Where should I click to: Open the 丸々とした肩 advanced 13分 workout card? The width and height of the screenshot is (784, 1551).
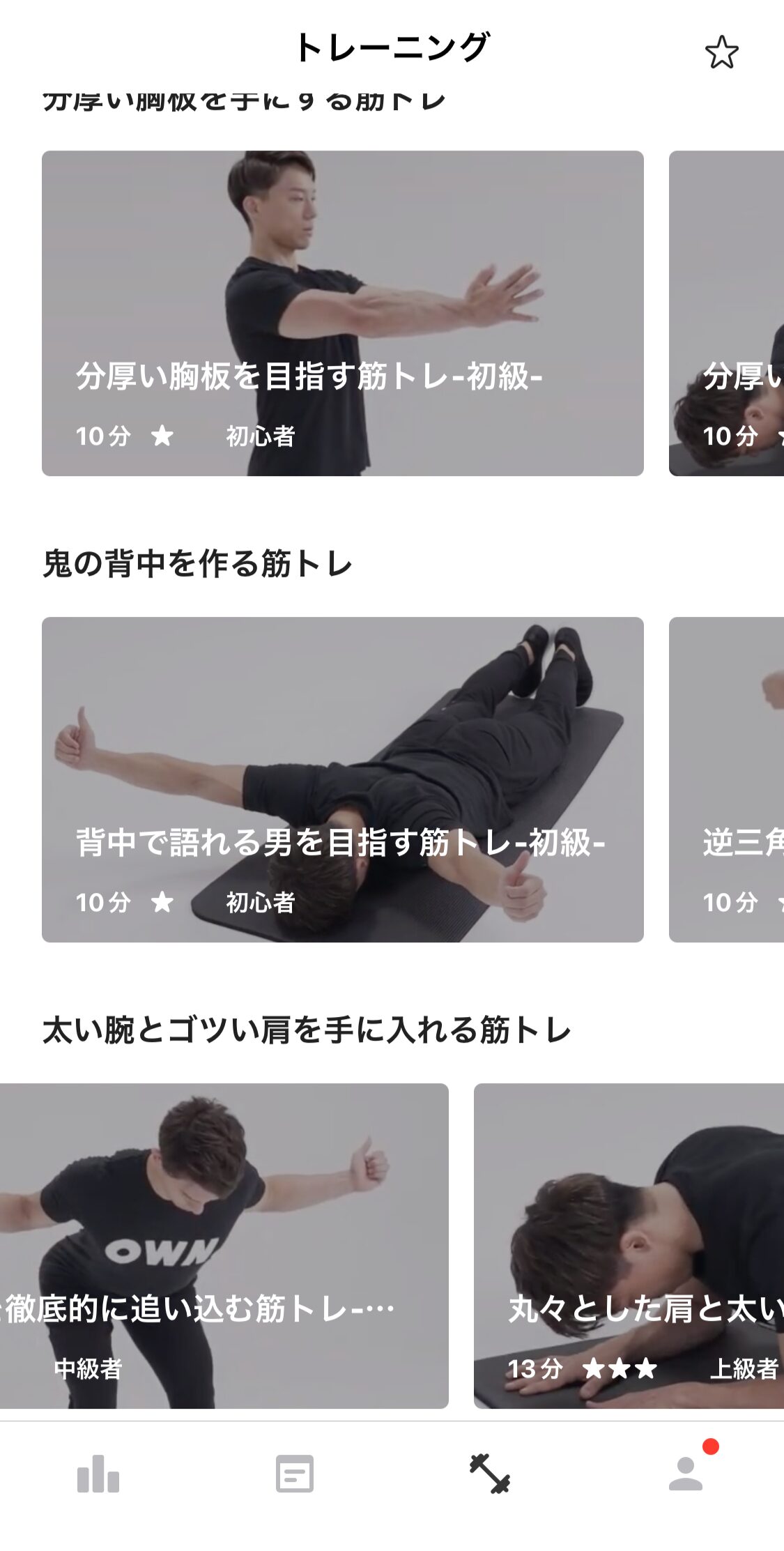pyautogui.click(x=629, y=1246)
